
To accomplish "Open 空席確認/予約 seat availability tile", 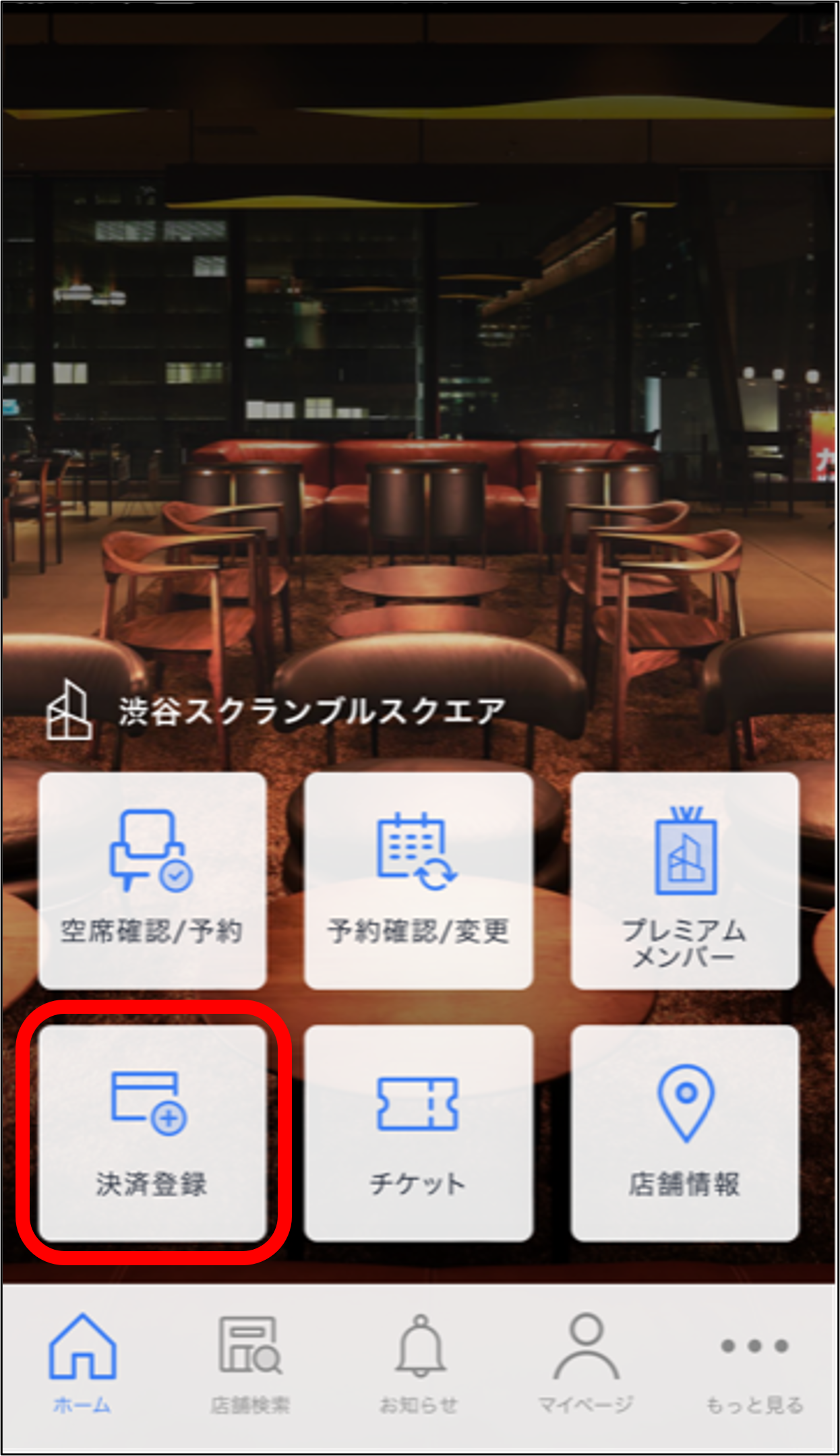I will click(x=152, y=880).
